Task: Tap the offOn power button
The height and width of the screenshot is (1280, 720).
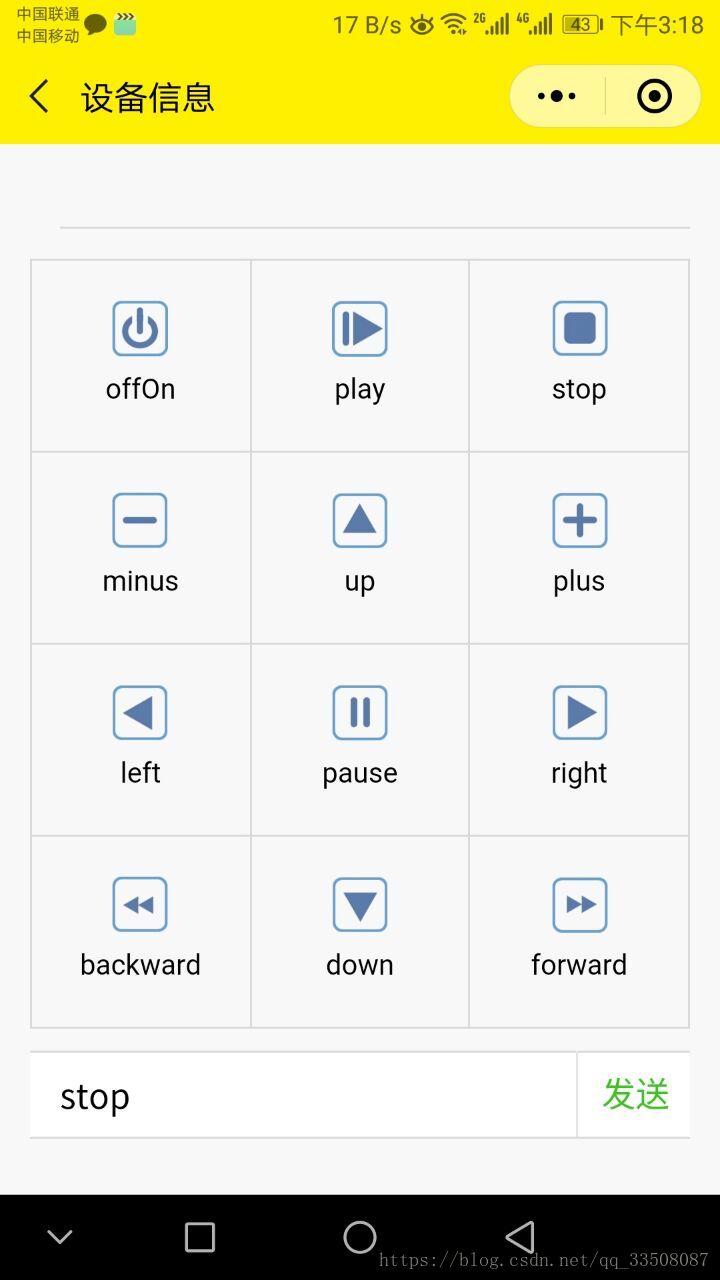Action: [x=140, y=356]
